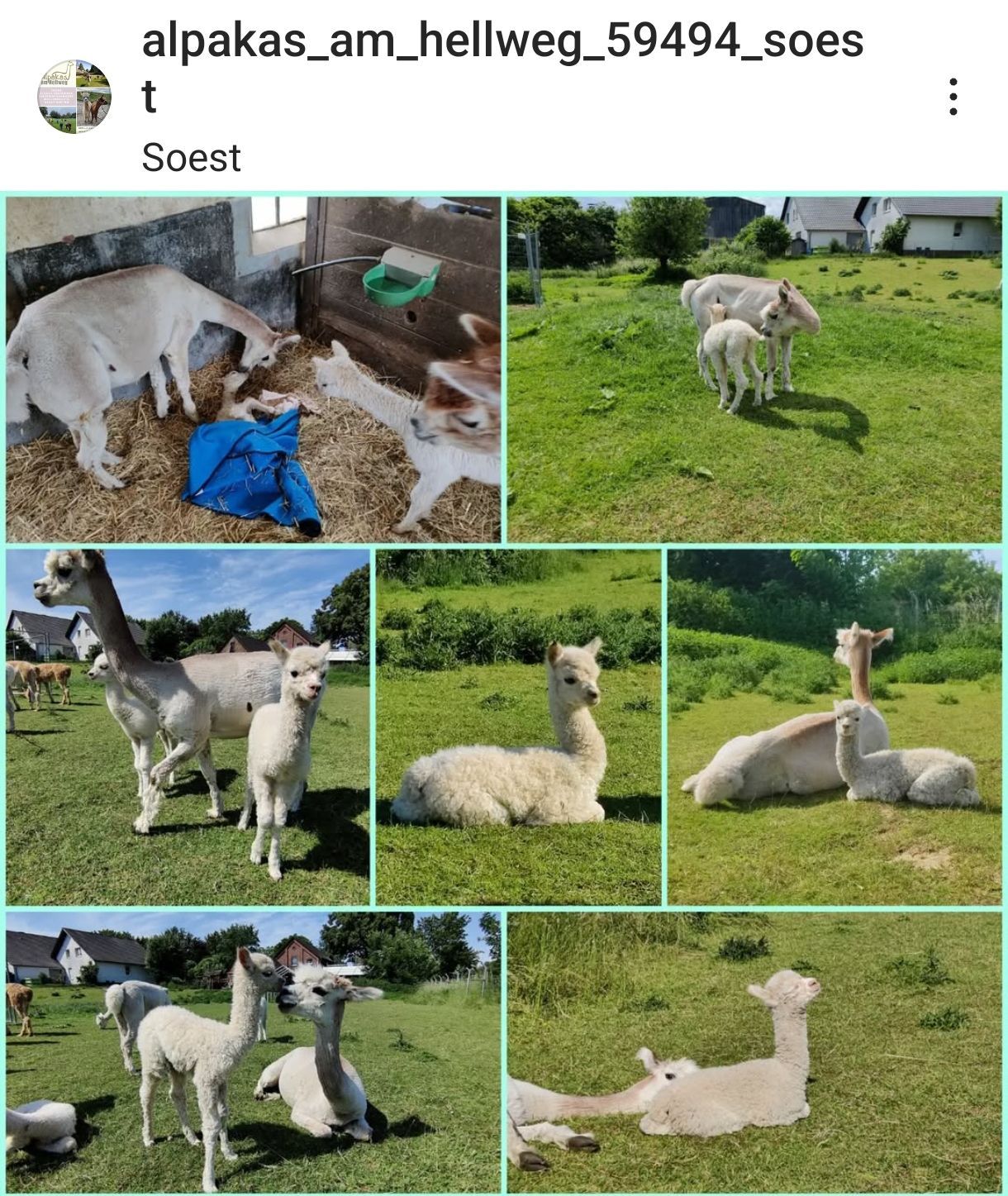1008x1196 pixels.
Task: Open the Soest location tag
Action: [191, 158]
